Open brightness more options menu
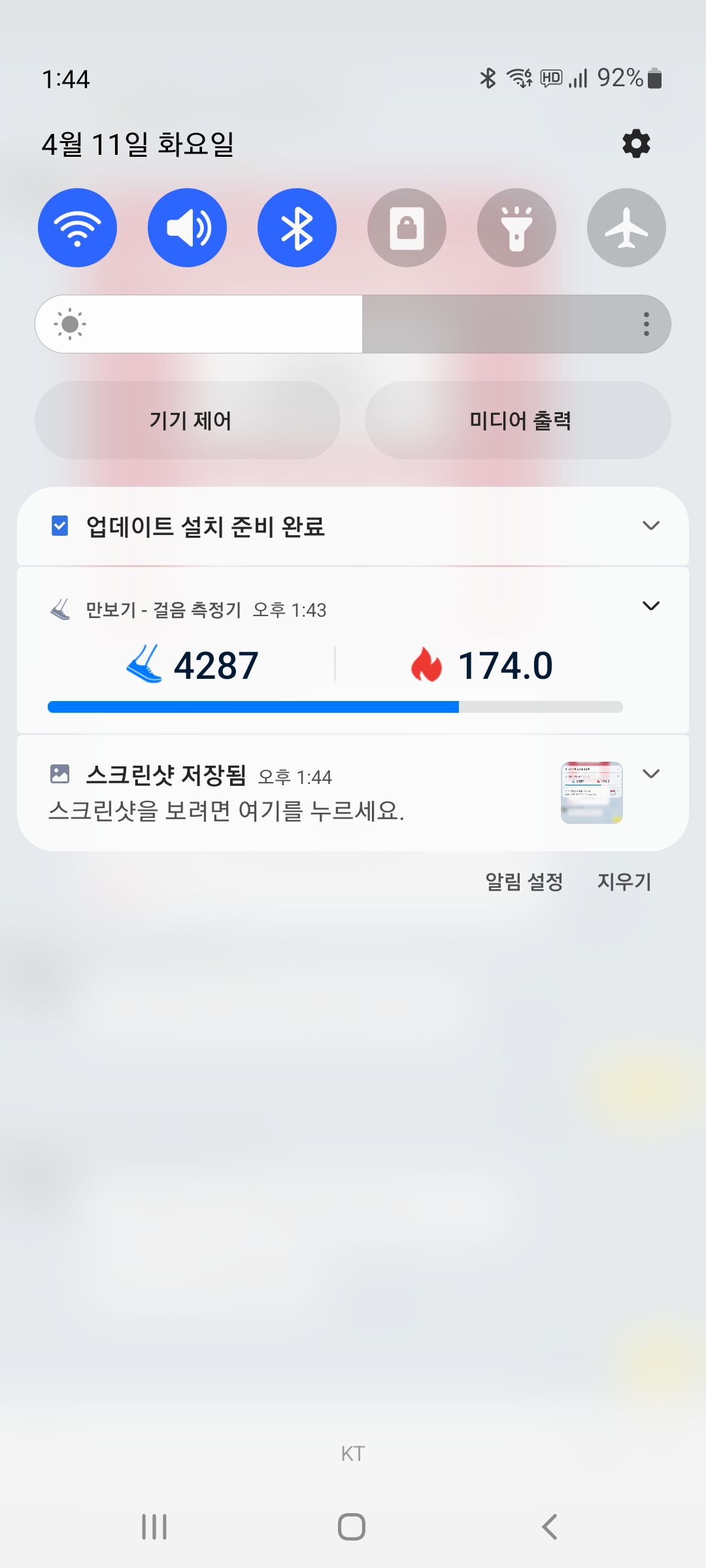 pos(646,324)
